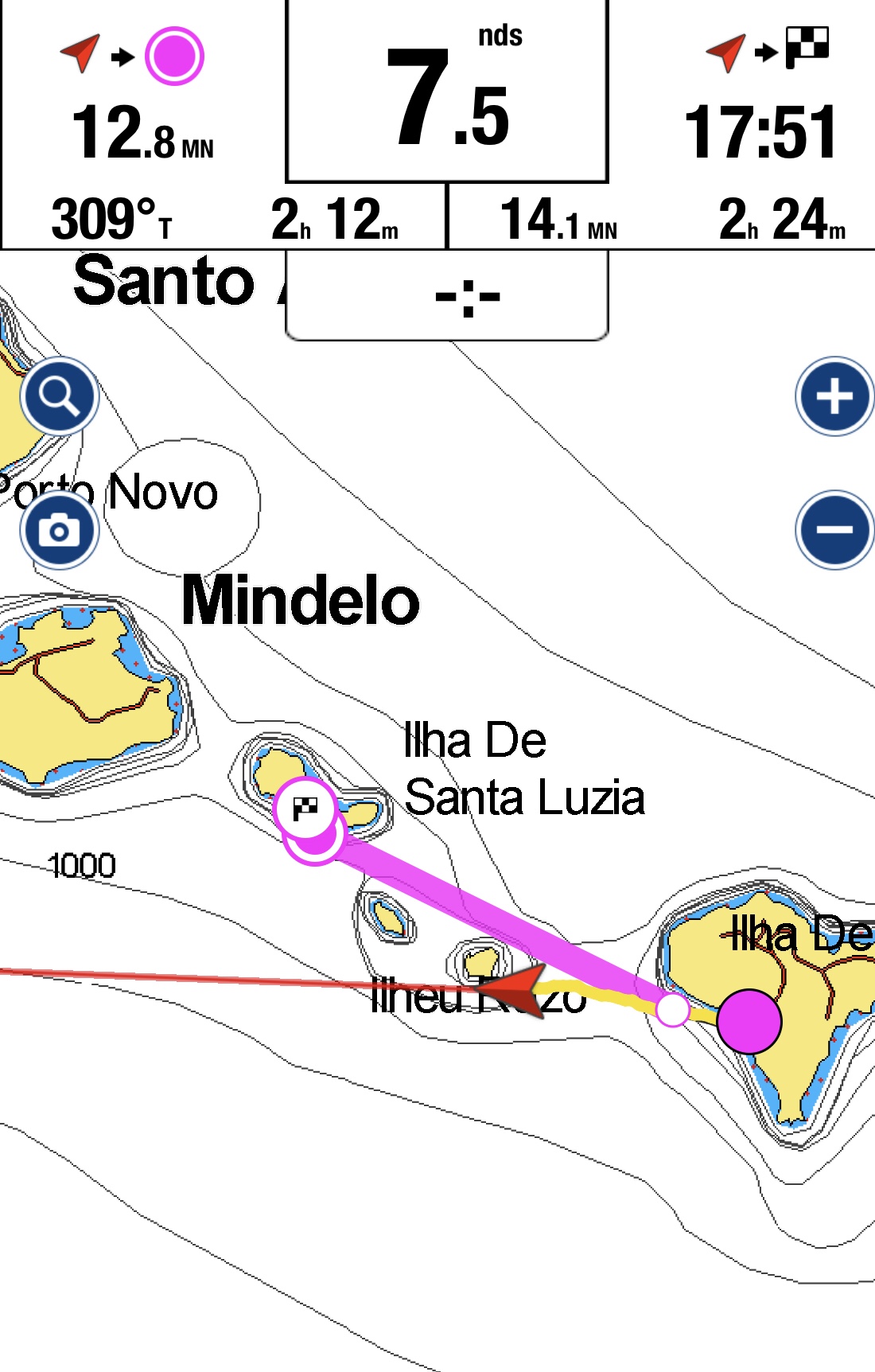The image size is (875, 1372).
Task: Tap the white route waypoint circle
Action: (673, 1009)
